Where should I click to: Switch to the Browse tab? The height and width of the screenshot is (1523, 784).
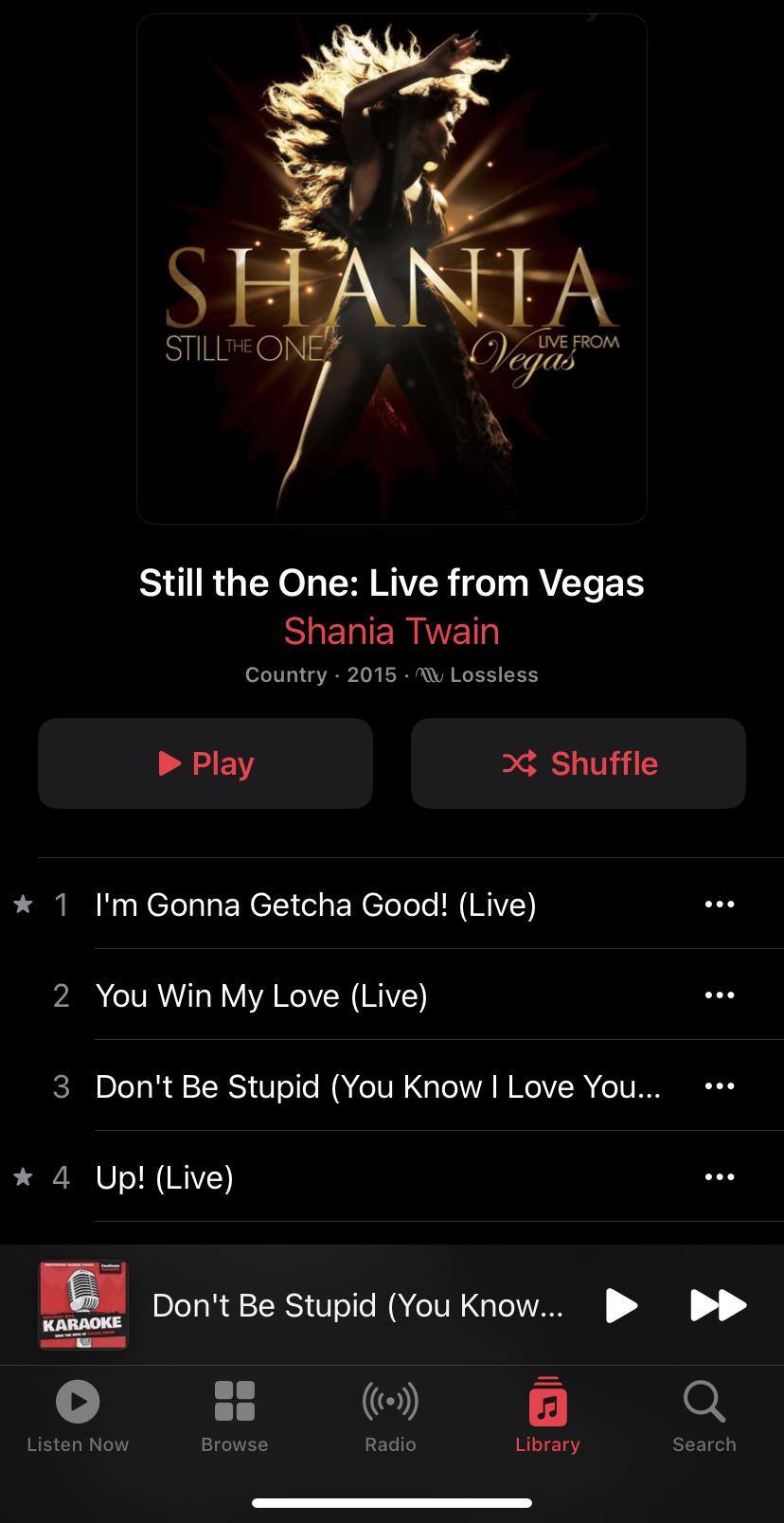tap(234, 1417)
